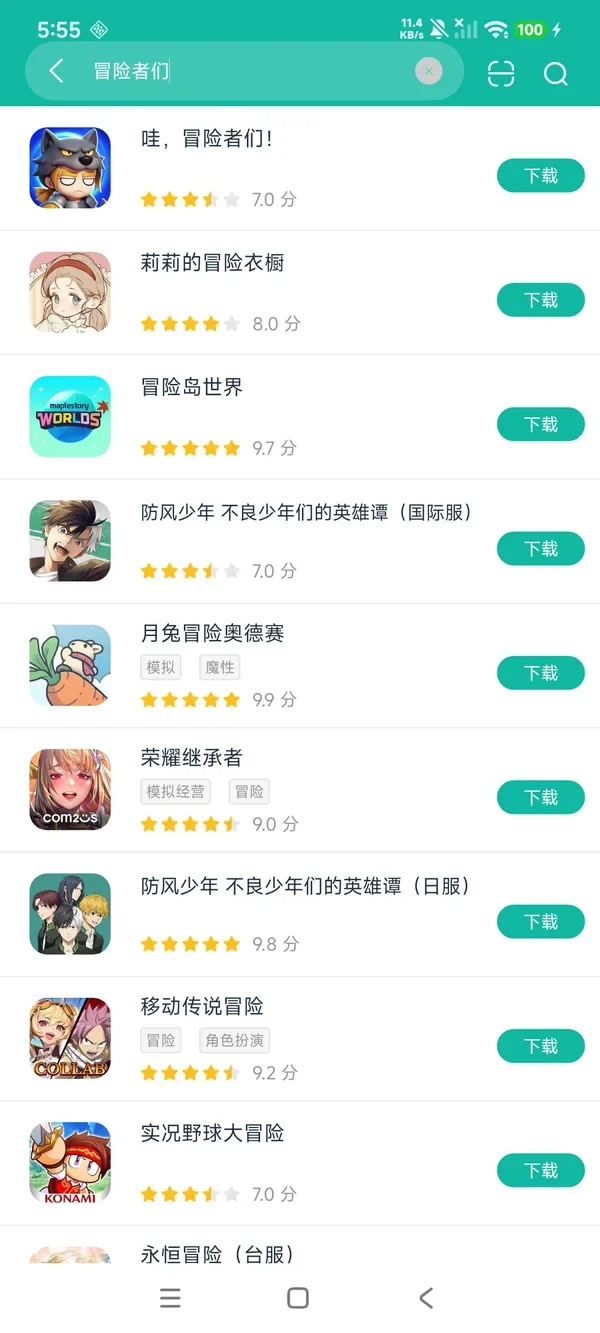This screenshot has height=1333, width=600.
Task: Download 哇，冒险者们！
Action: [x=541, y=176]
